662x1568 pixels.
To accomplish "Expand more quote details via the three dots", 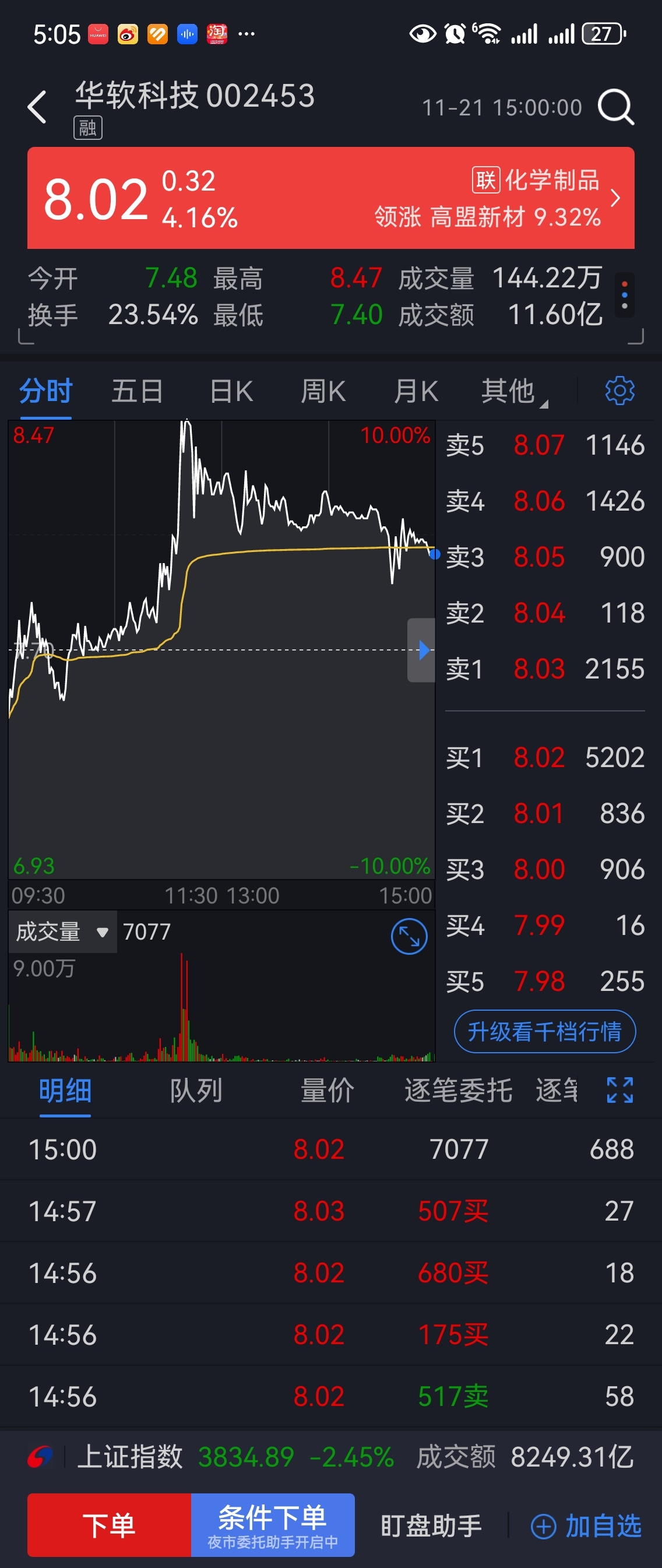I will click(624, 295).
